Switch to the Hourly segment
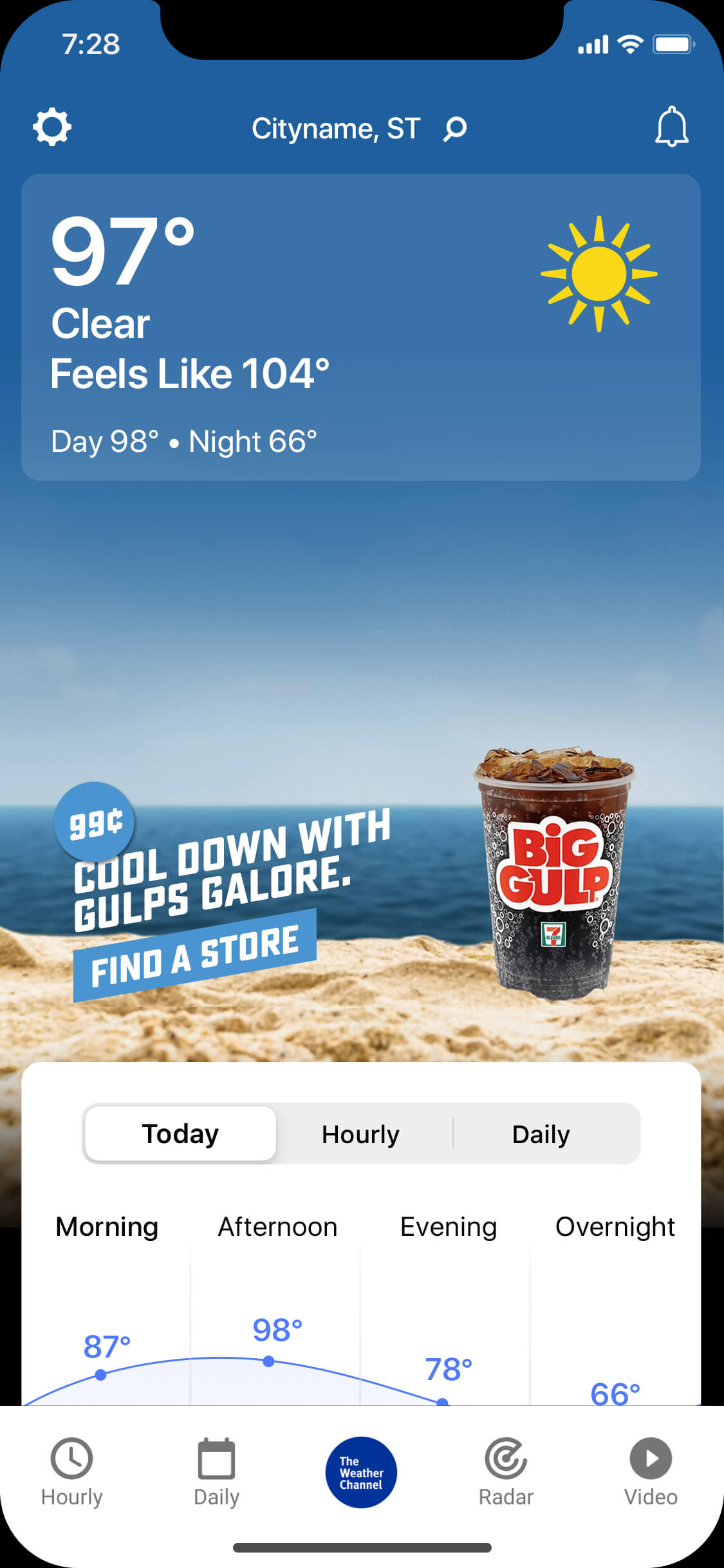Image resolution: width=724 pixels, height=1568 pixels. click(360, 1134)
